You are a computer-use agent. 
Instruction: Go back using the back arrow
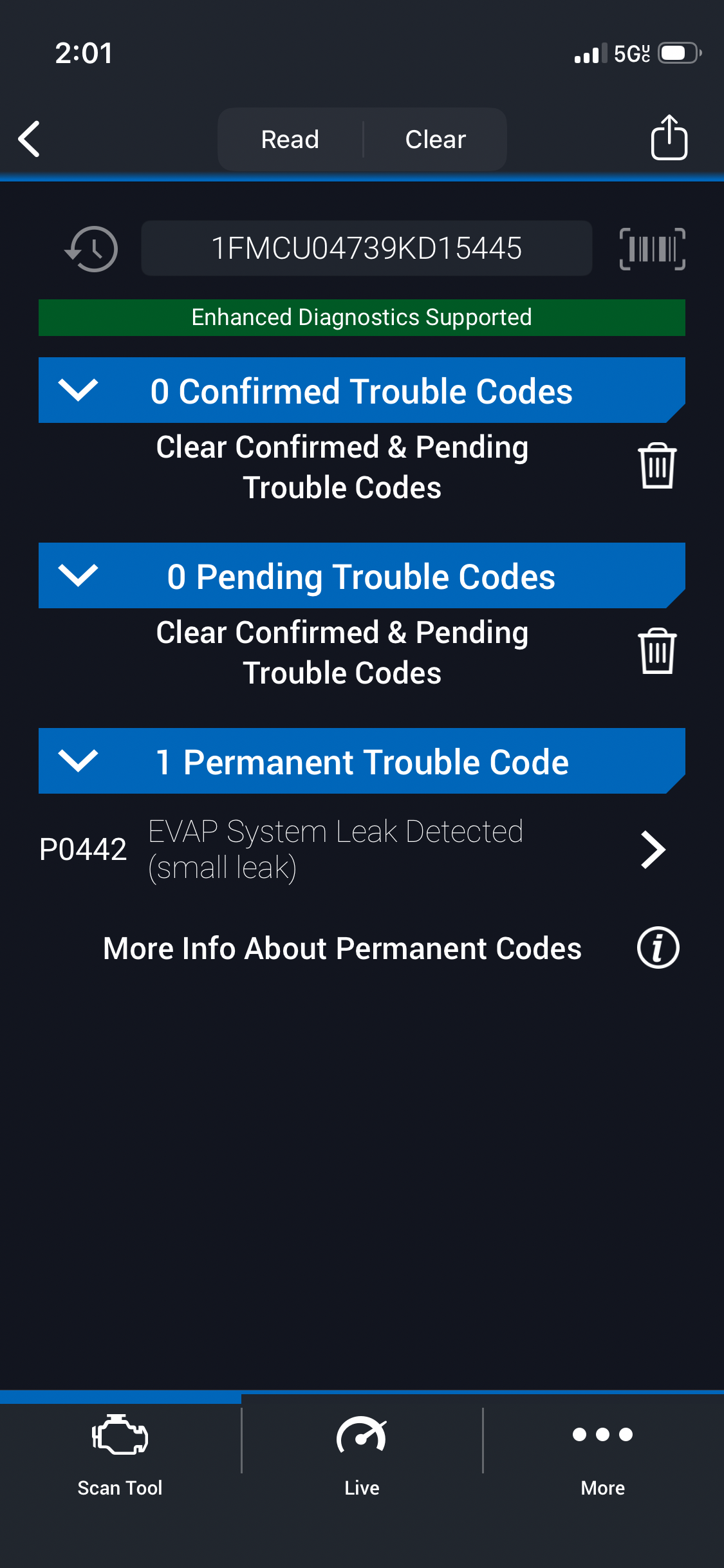[x=30, y=138]
